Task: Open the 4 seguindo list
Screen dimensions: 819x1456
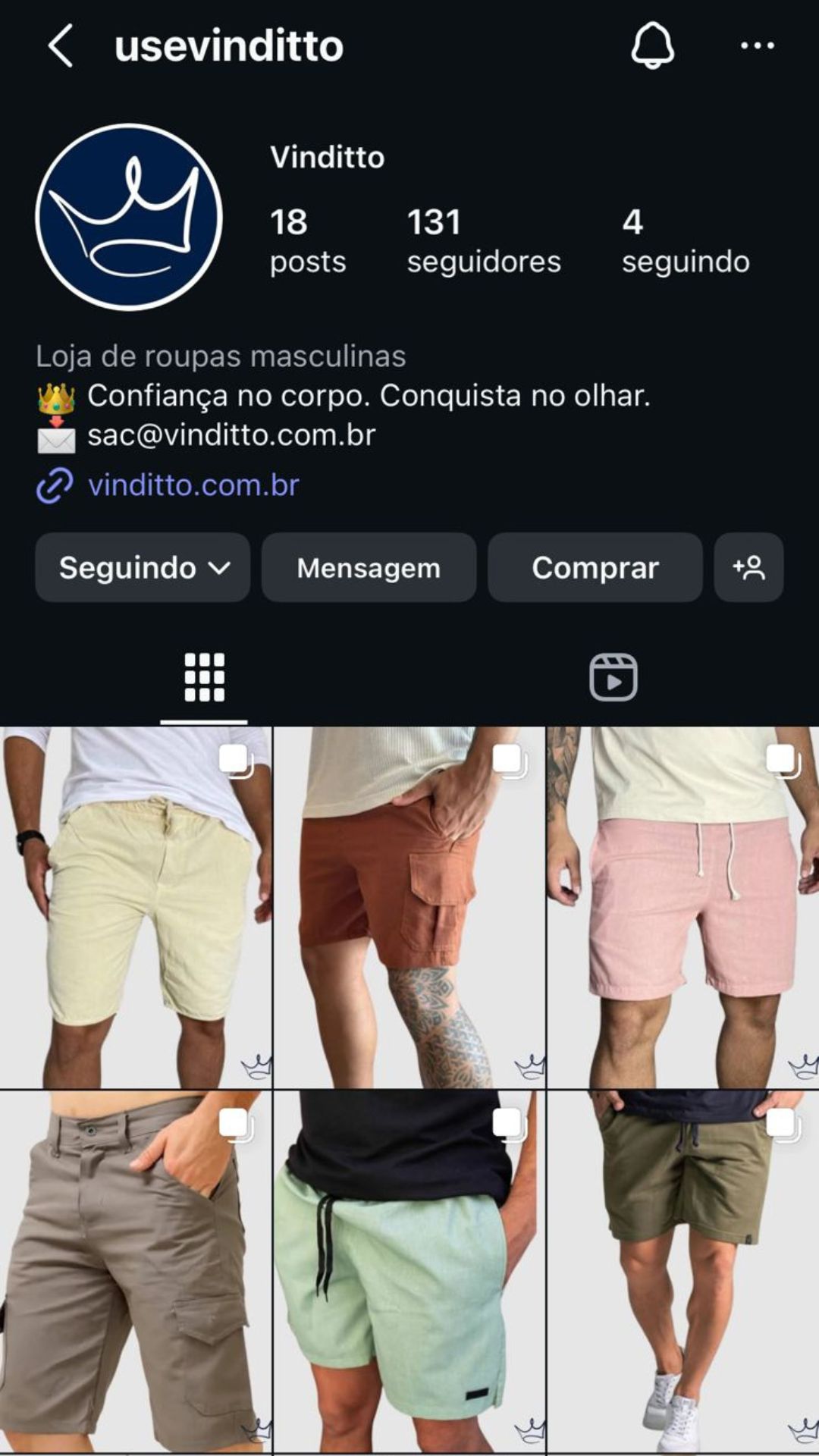Action: (685, 241)
